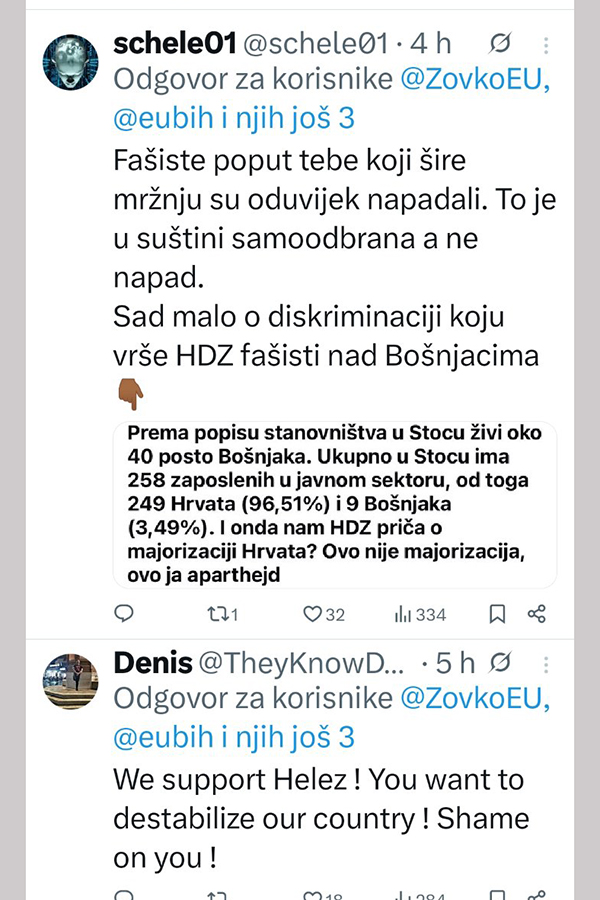The width and height of the screenshot is (600, 900).
Task: Reply to schele01's post
Action: point(124,614)
